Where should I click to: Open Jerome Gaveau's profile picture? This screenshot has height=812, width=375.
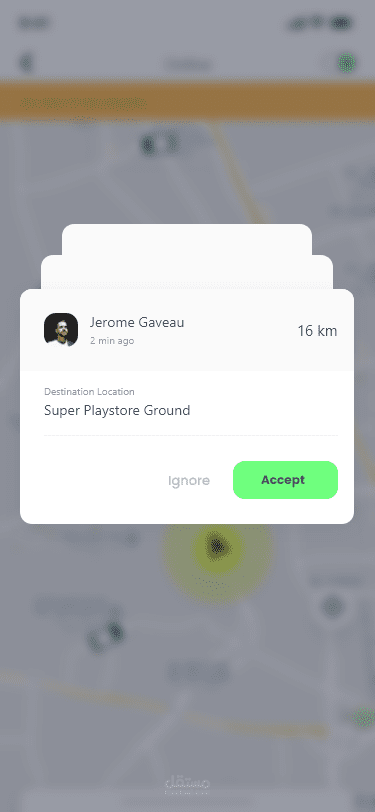[x=61, y=329]
